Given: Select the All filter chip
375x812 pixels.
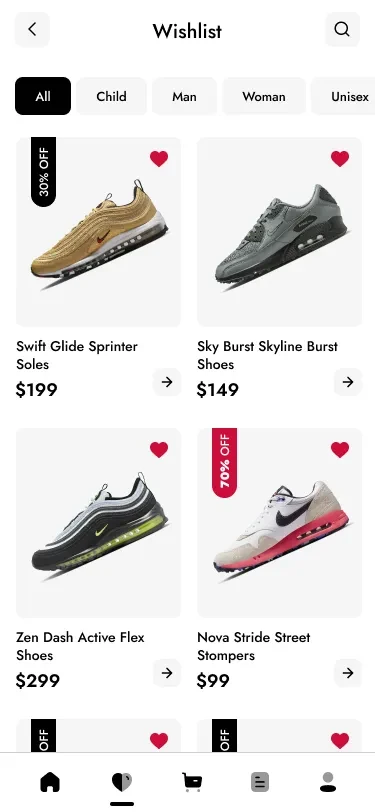Looking at the screenshot, I should coord(43,96).
